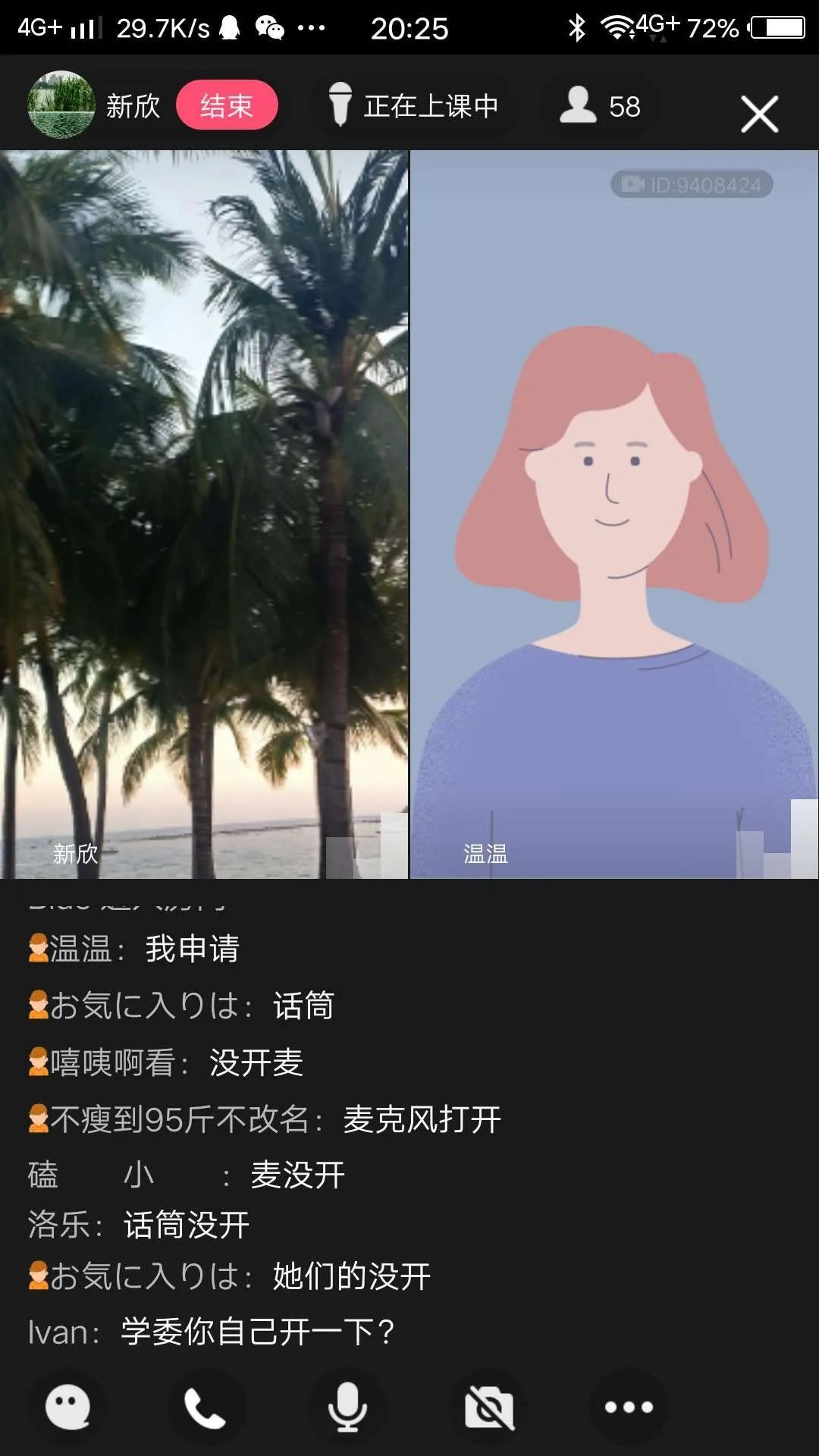The height and width of the screenshot is (1456, 819).
Task: Open 新欣's profile avatar
Action: tap(61, 105)
